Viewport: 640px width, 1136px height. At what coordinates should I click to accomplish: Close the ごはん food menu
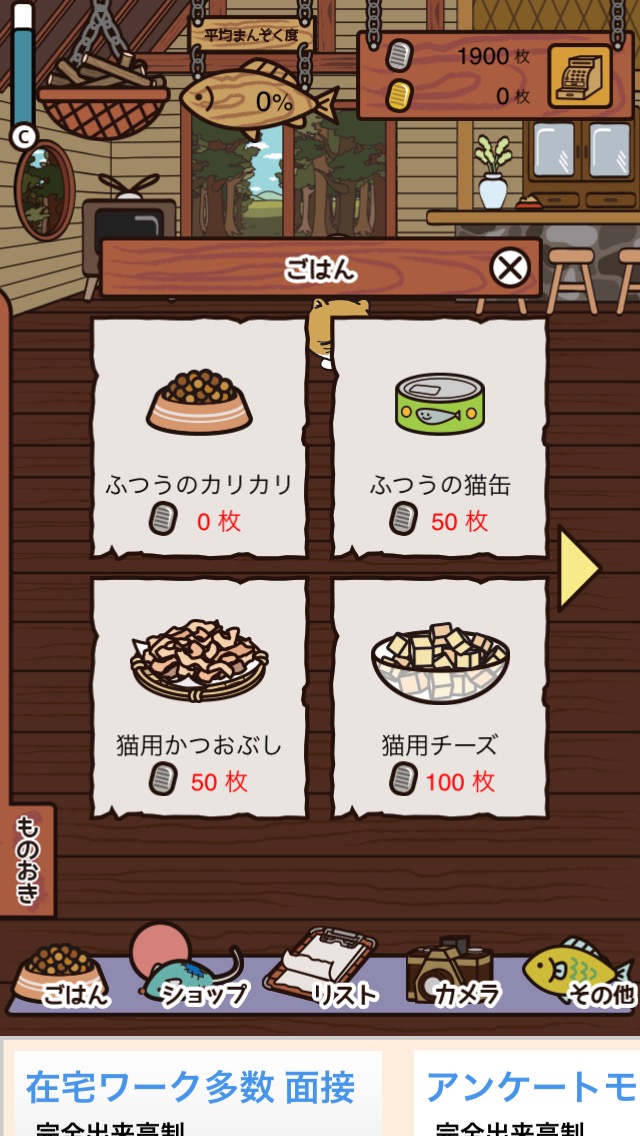[510, 268]
